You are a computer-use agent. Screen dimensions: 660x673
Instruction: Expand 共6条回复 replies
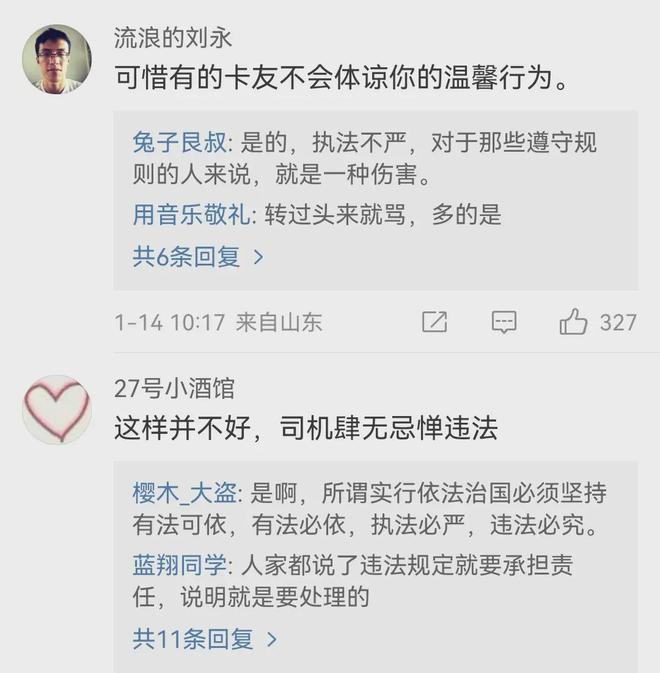coord(198,256)
